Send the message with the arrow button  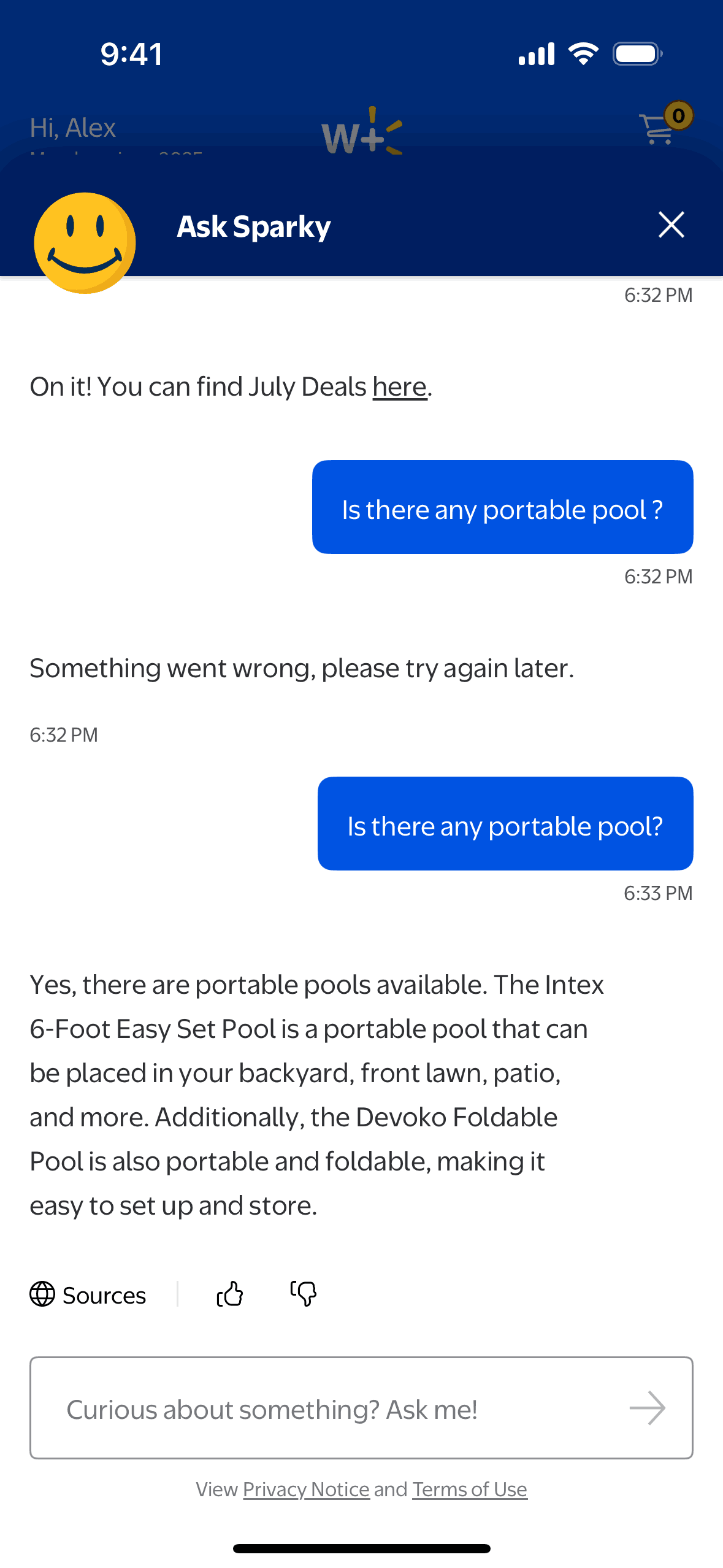click(647, 1408)
